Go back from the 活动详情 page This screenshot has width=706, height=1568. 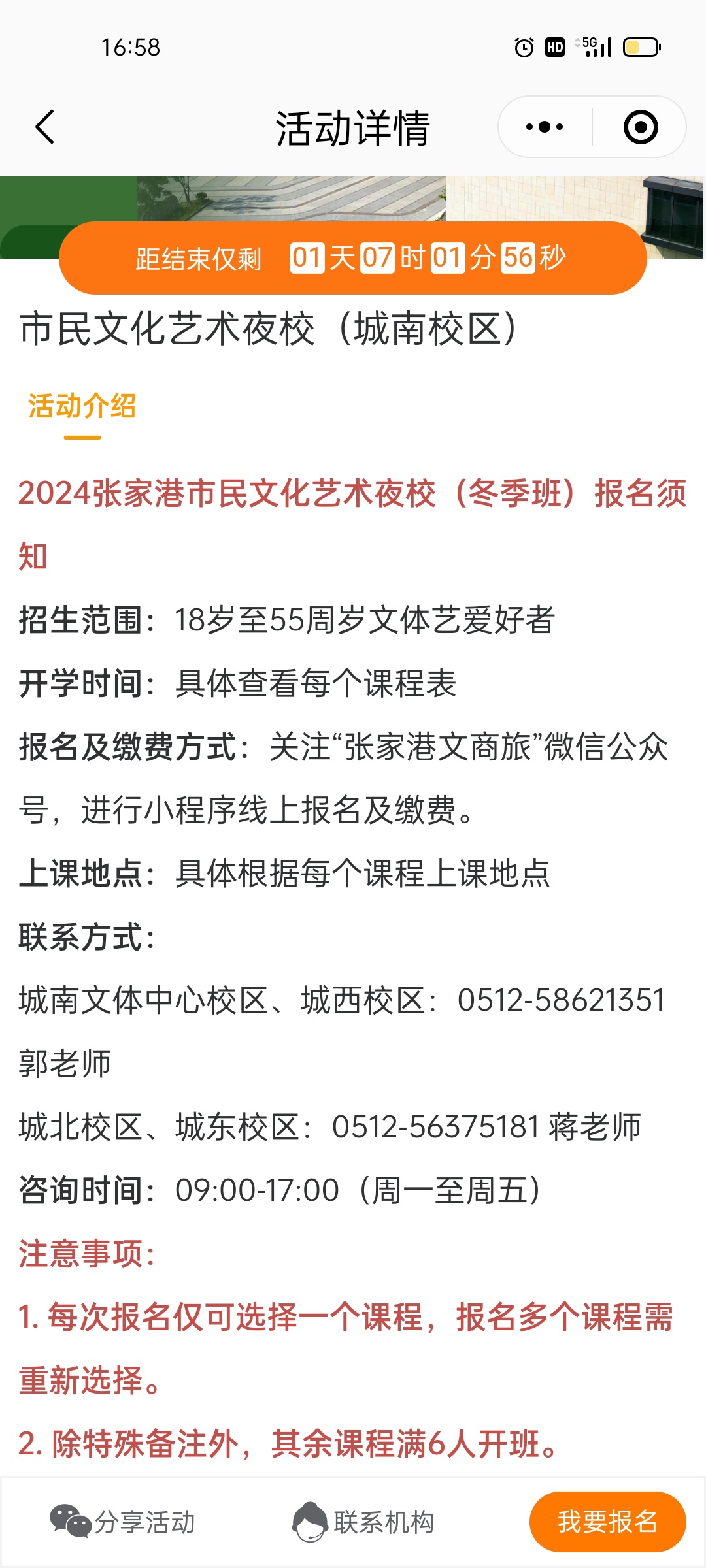click(44, 127)
